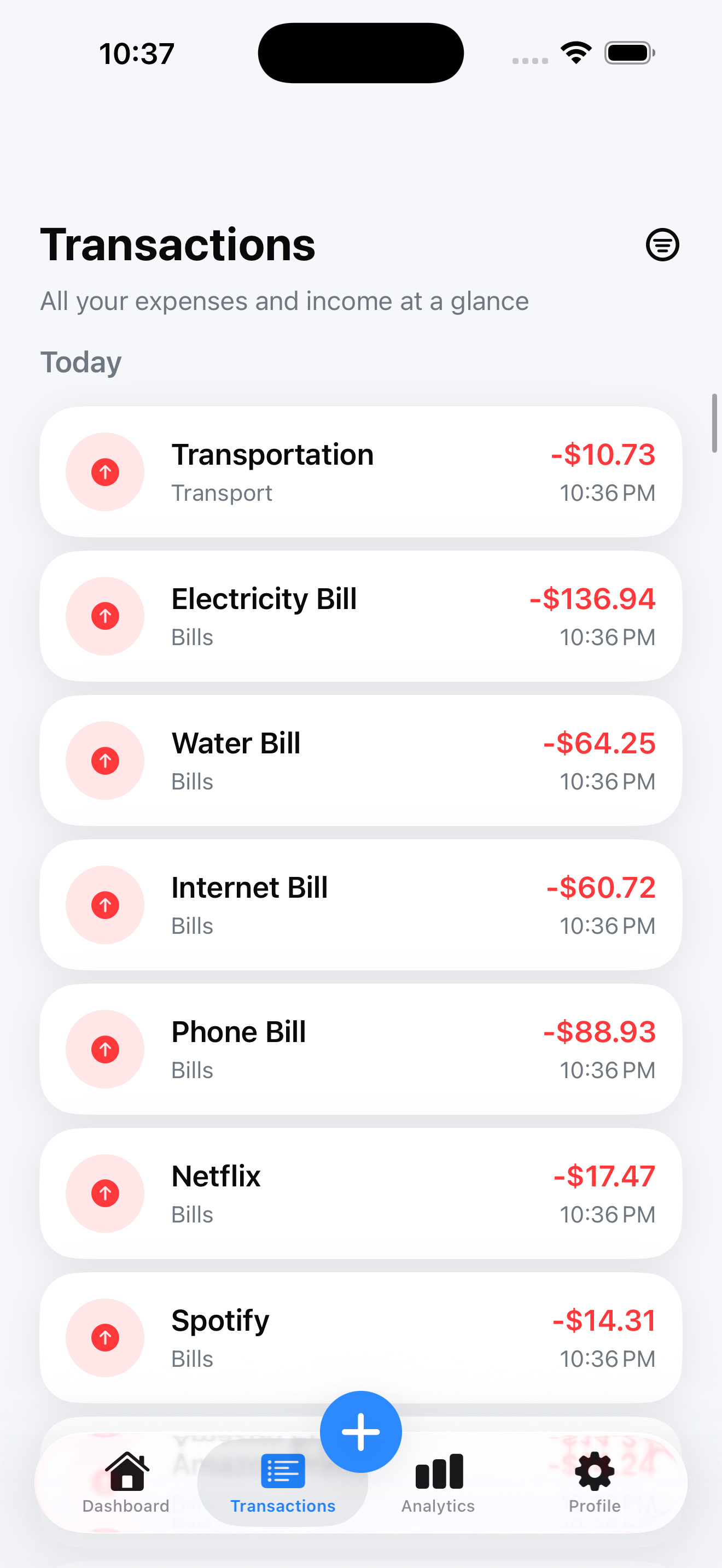Viewport: 722px width, 1568px height.
Task: Open the Electricity Bill transaction
Action: (360, 616)
